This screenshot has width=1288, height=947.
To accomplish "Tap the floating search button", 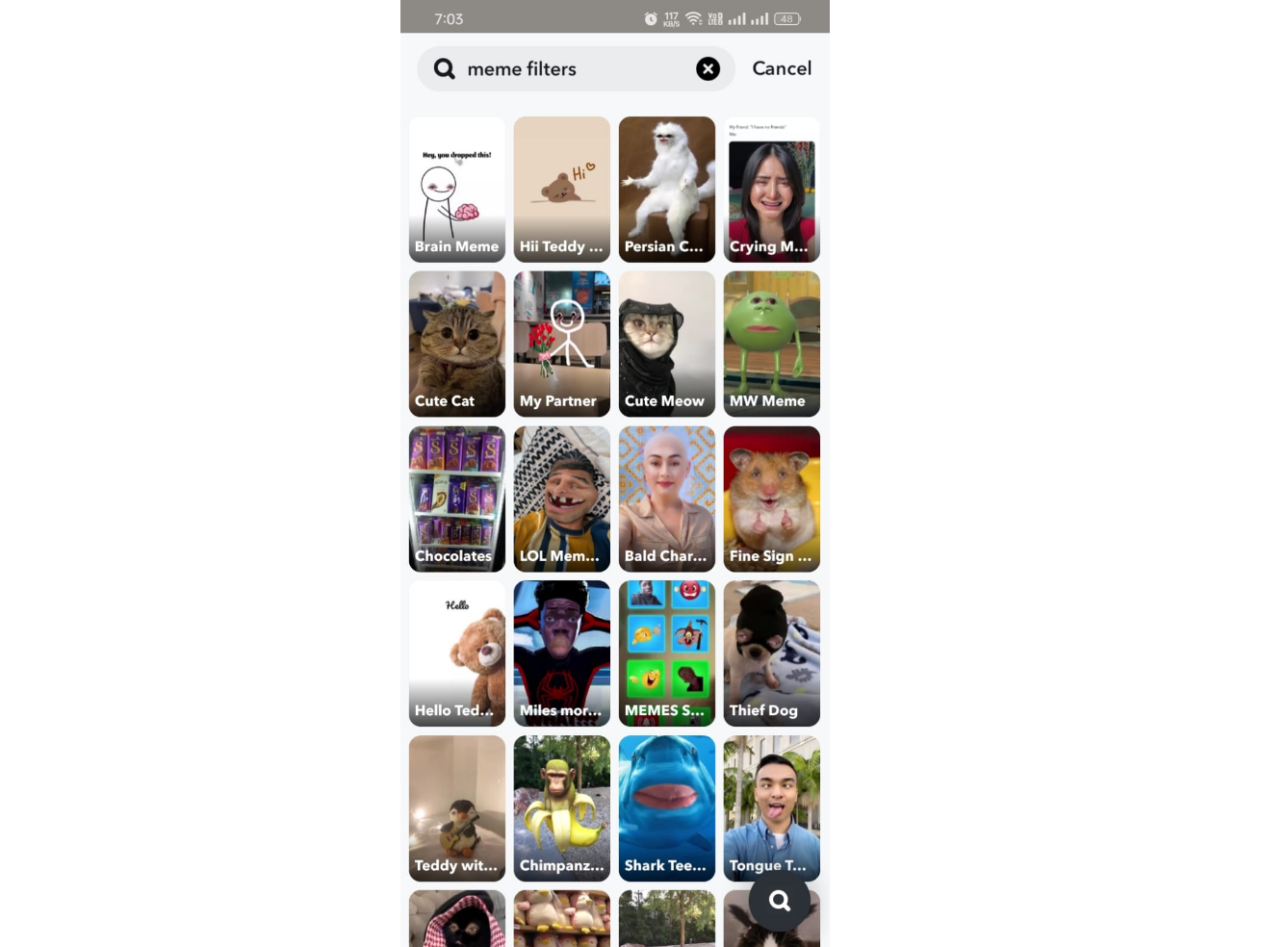I will [780, 901].
